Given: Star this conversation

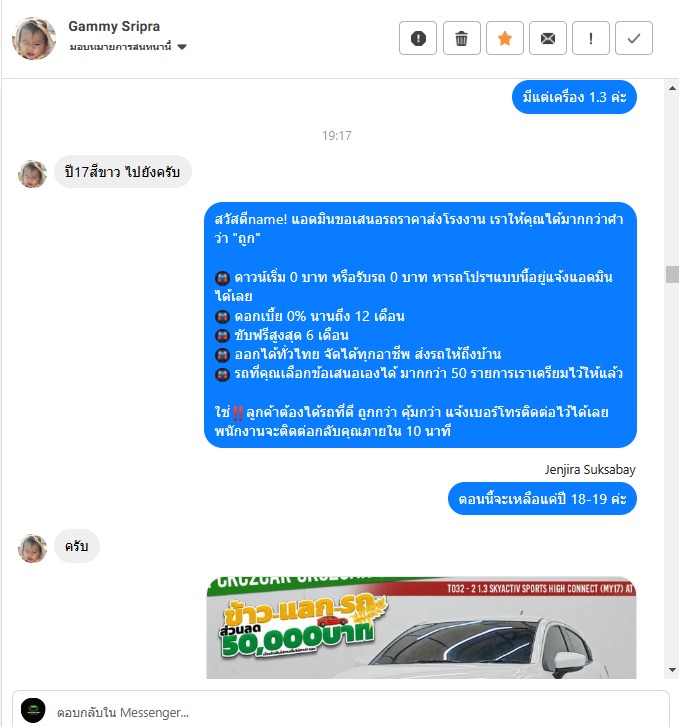Looking at the screenshot, I should coord(505,38).
